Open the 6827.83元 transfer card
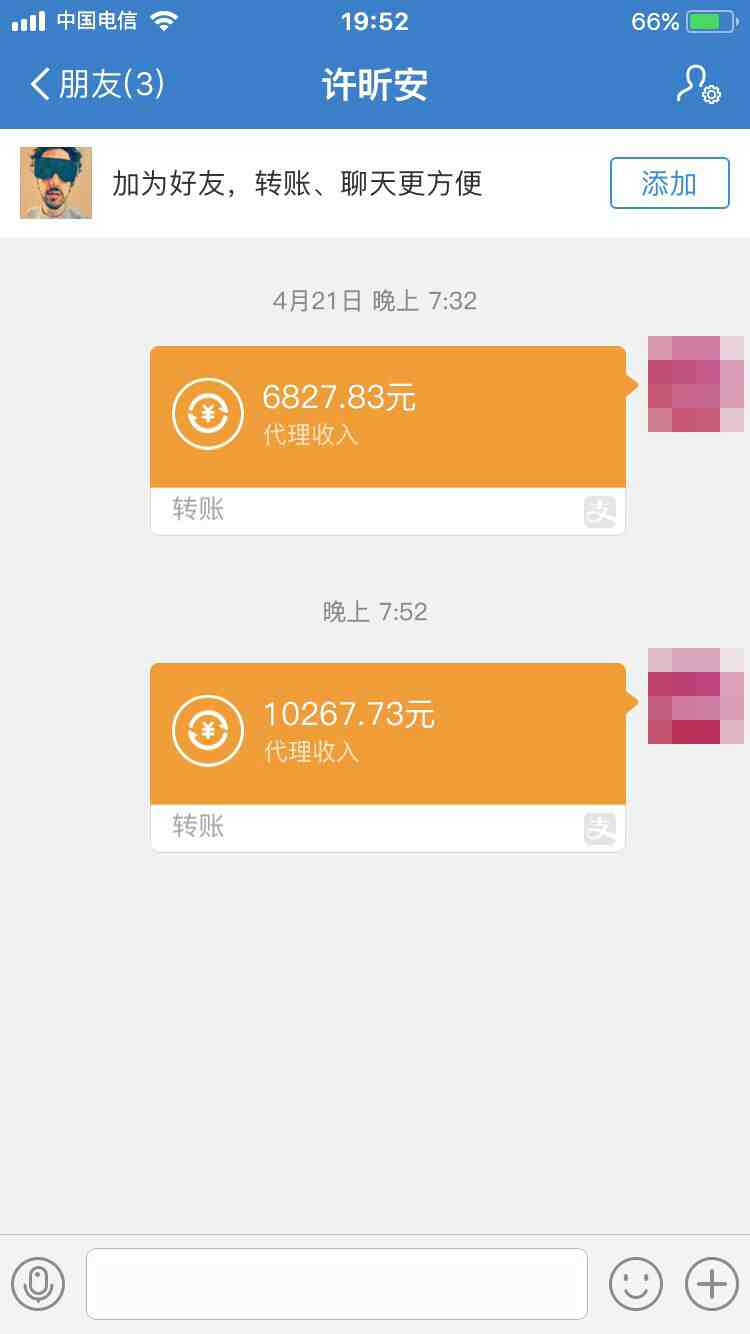 [x=388, y=440]
